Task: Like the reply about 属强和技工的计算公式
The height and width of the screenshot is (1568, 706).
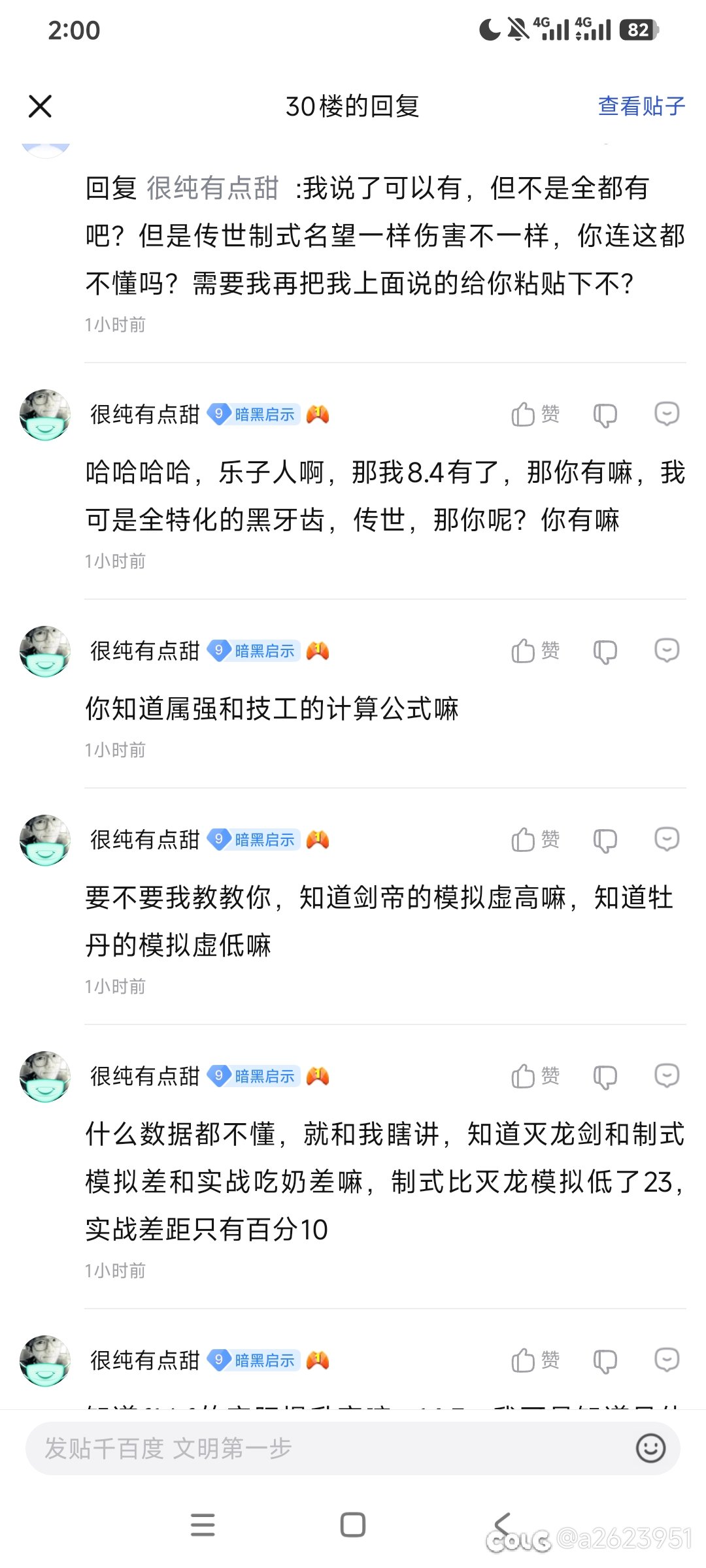Action: coord(535,651)
